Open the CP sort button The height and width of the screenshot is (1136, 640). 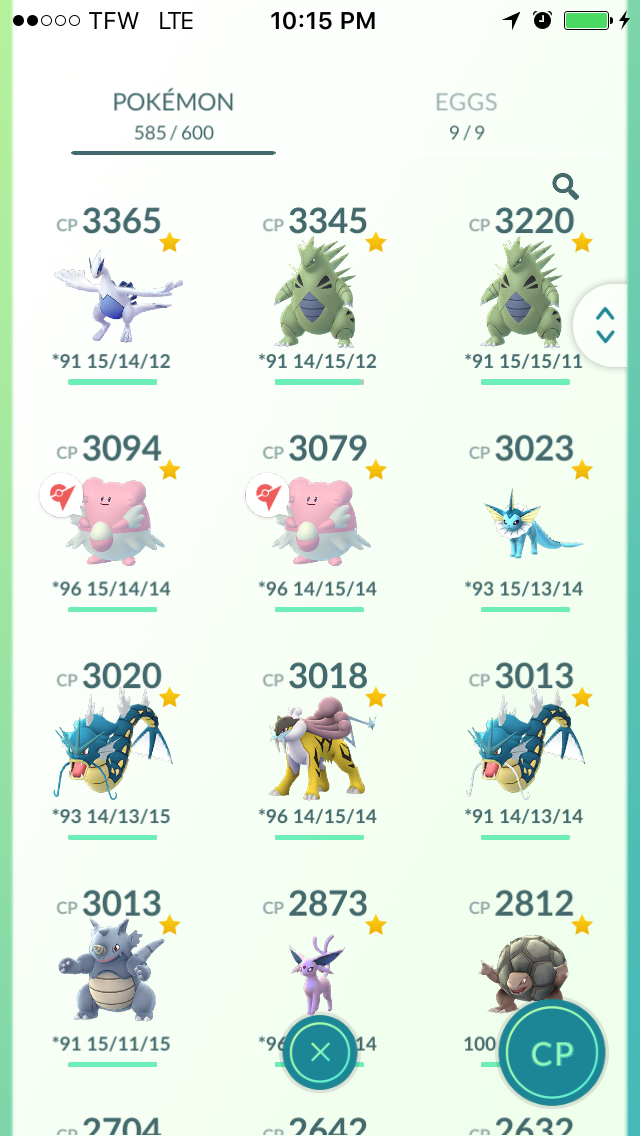(553, 1051)
